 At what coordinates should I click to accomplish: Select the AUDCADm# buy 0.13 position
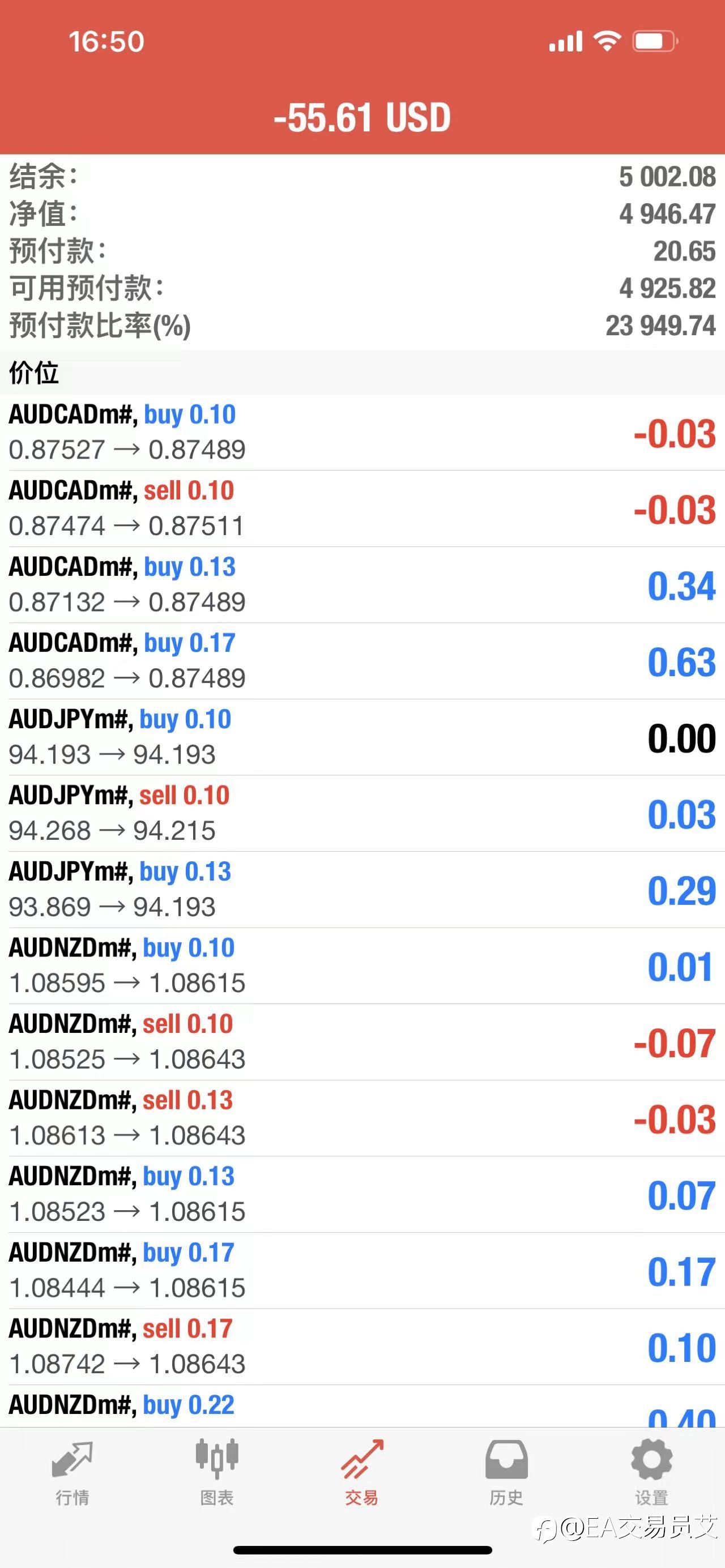point(362,585)
